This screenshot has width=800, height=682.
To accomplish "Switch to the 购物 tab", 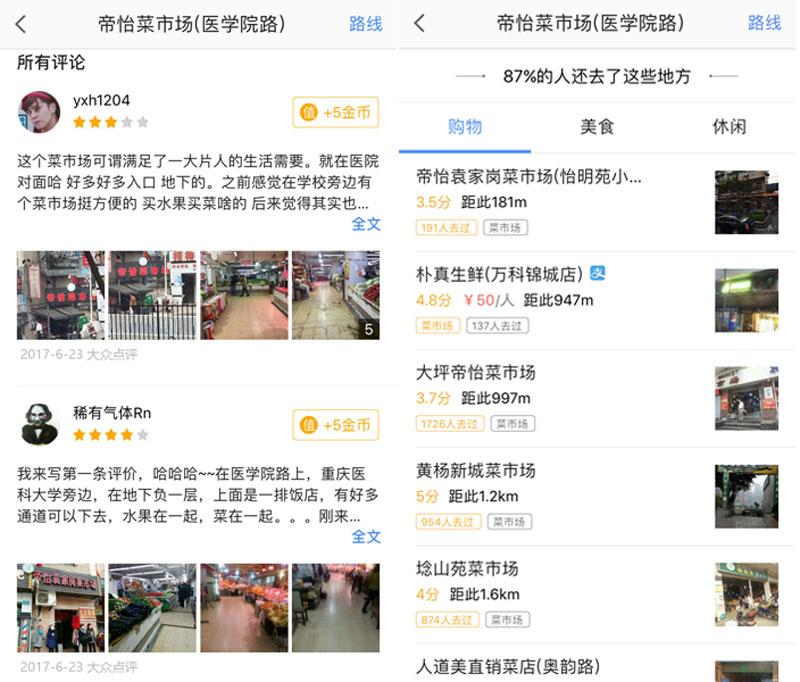I will [x=465, y=127].
